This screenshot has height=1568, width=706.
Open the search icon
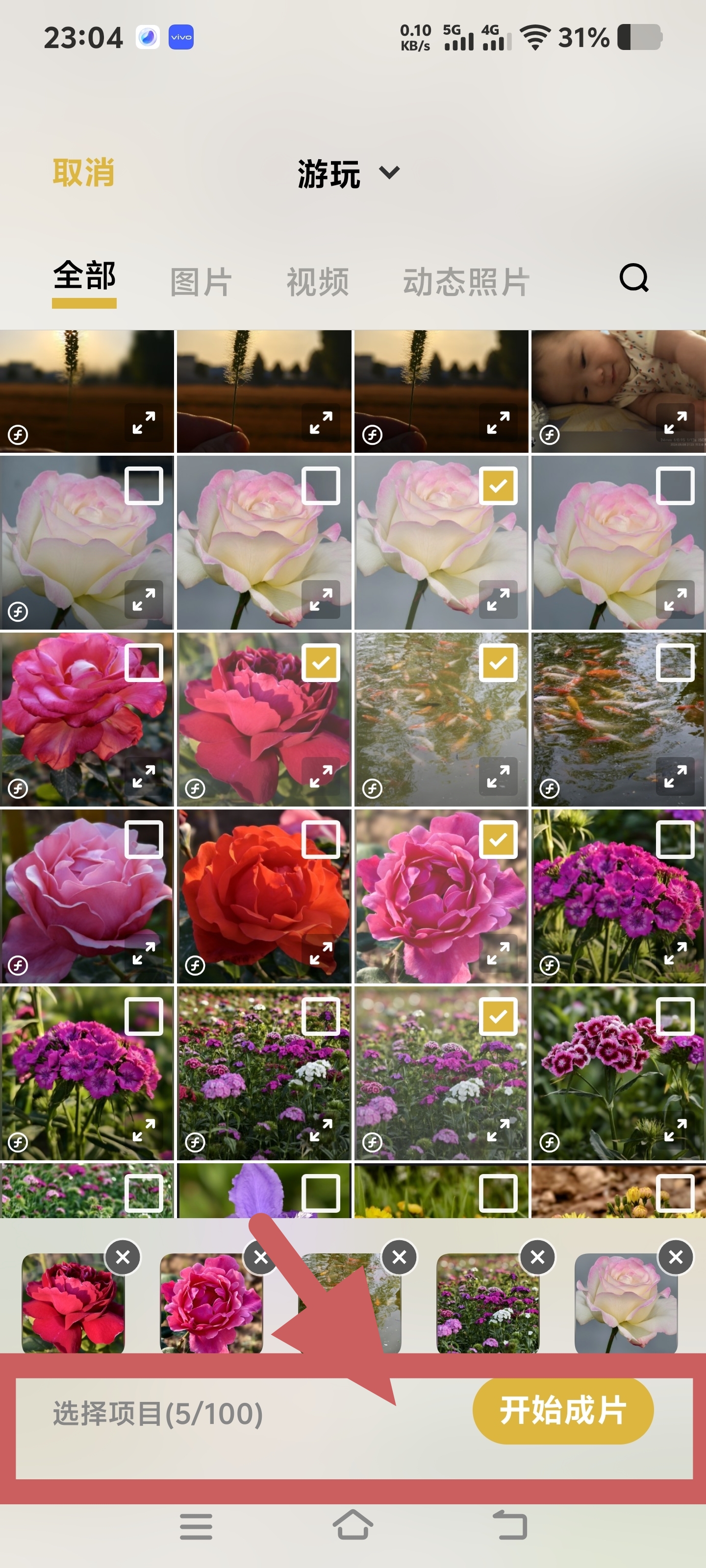point(633,278)
